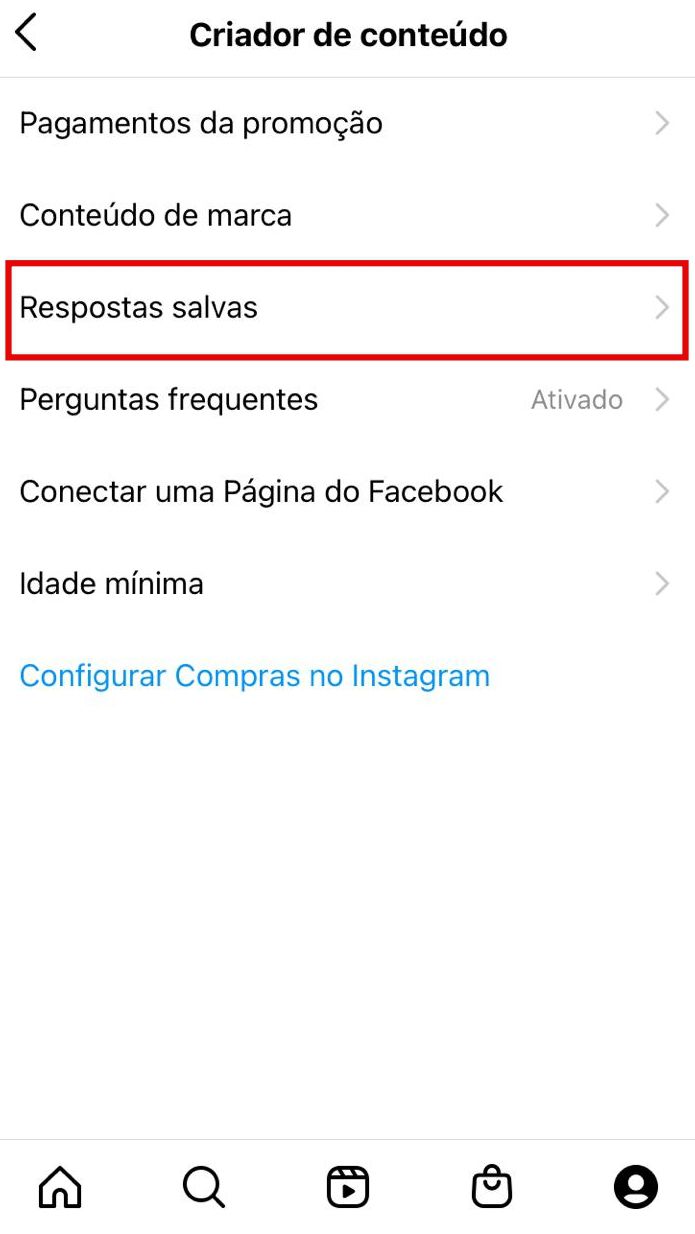Switch to the Shop tab
This screenshot has height=1234, width=695.
click(492, 1187)
